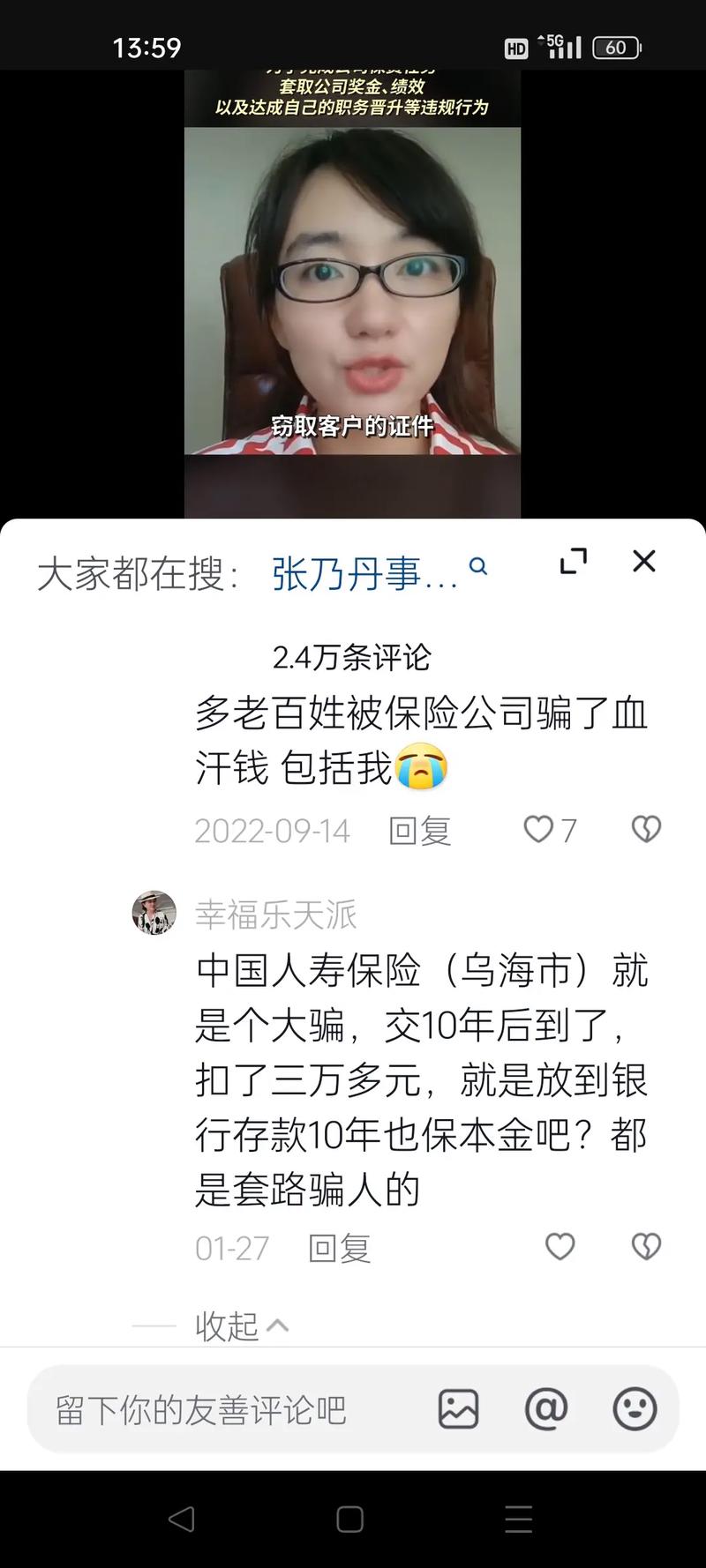This screenshot has height=1568, width=706.
Task: Close the comments panel
Action: click(644, 561)
